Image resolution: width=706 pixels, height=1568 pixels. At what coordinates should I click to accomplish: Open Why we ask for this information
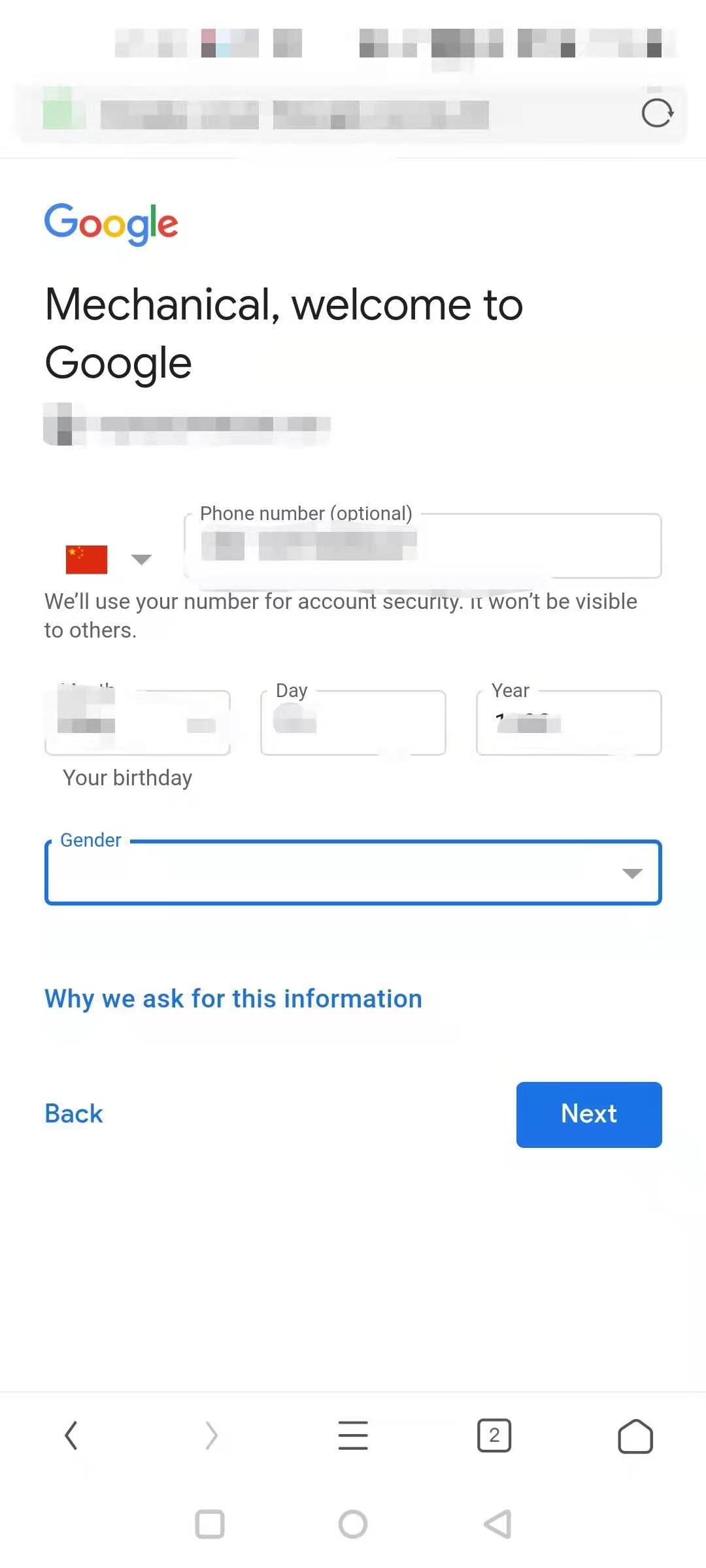(x=233, y=999)
